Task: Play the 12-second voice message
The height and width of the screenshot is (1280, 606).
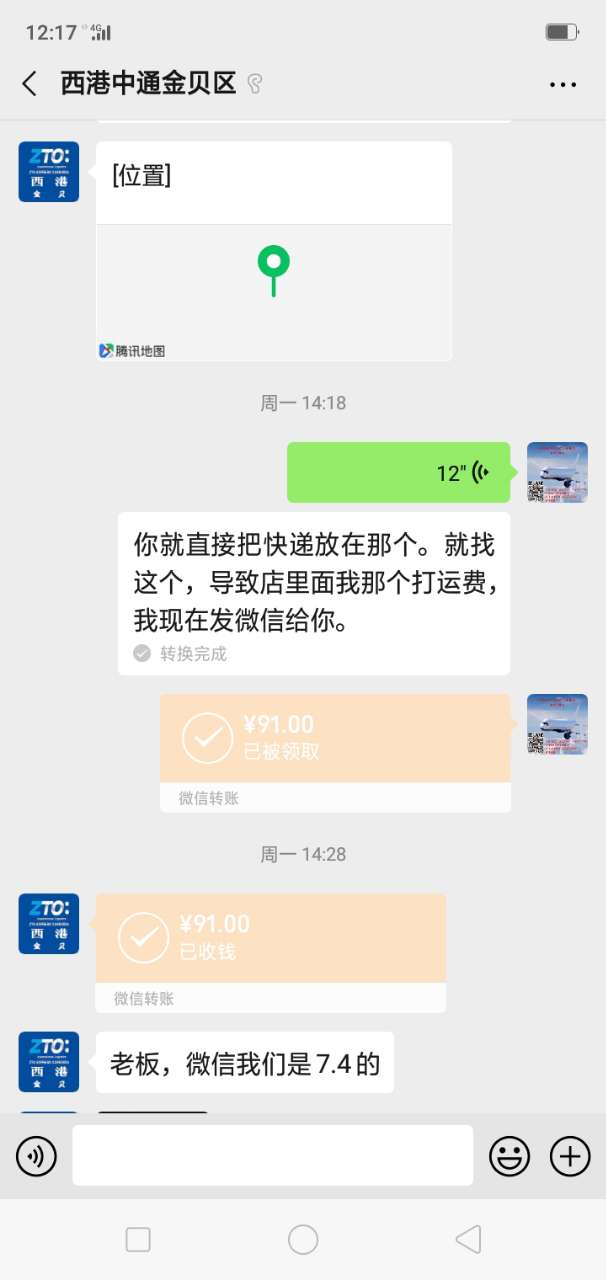Action: click(x=398, y=472)
